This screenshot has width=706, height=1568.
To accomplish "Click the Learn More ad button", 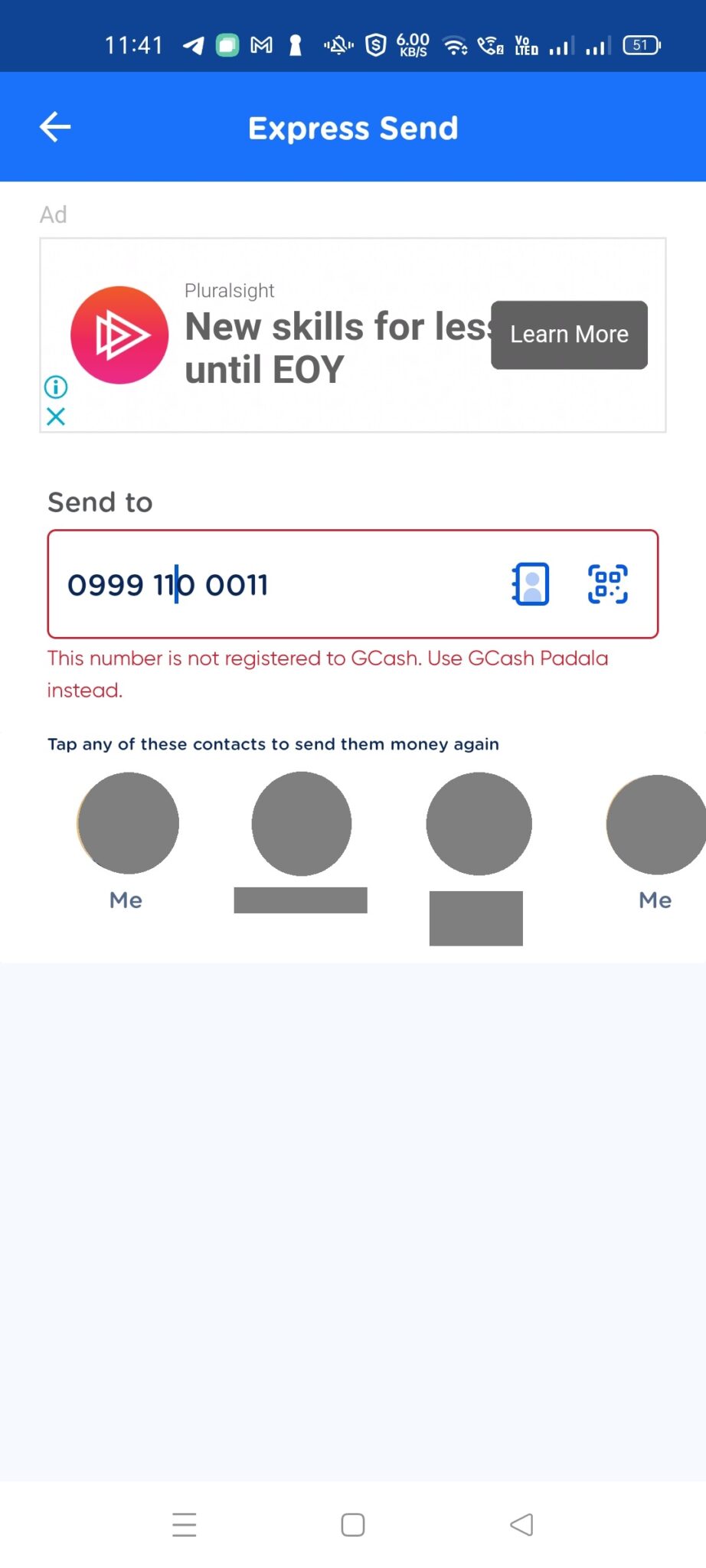I will [568, 335].
